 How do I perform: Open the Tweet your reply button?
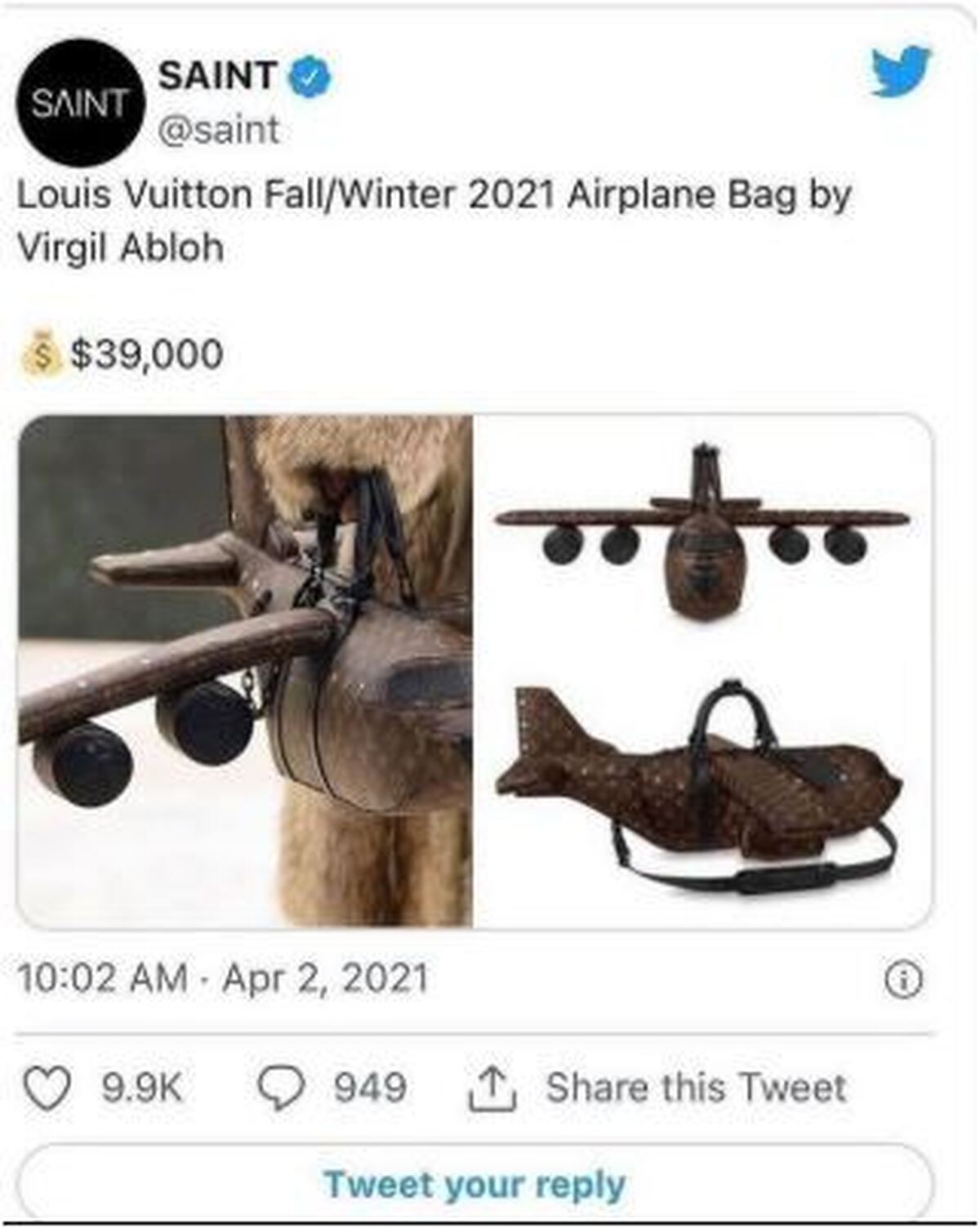474,1184
